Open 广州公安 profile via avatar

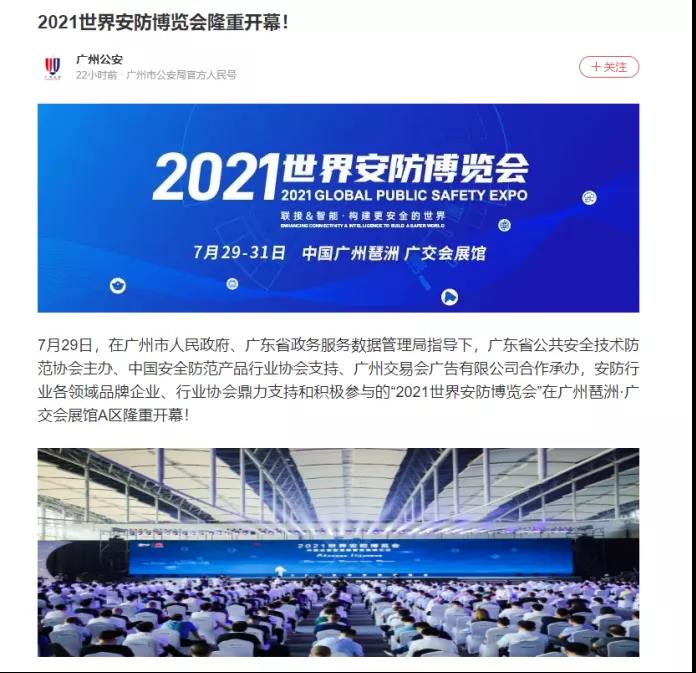click(x=52, y=67)
